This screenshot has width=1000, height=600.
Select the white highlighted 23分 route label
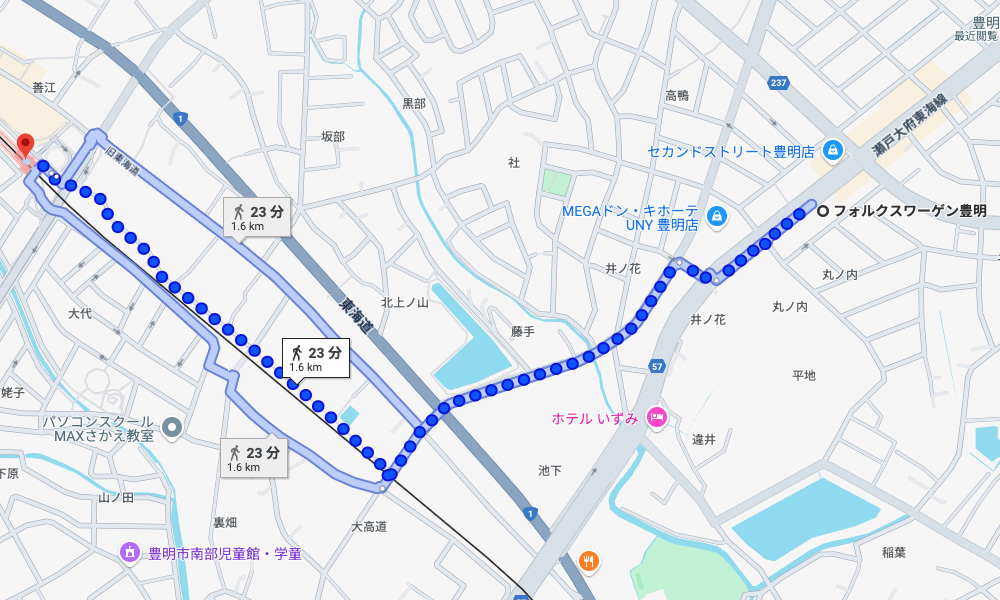(x=315, y=358)
